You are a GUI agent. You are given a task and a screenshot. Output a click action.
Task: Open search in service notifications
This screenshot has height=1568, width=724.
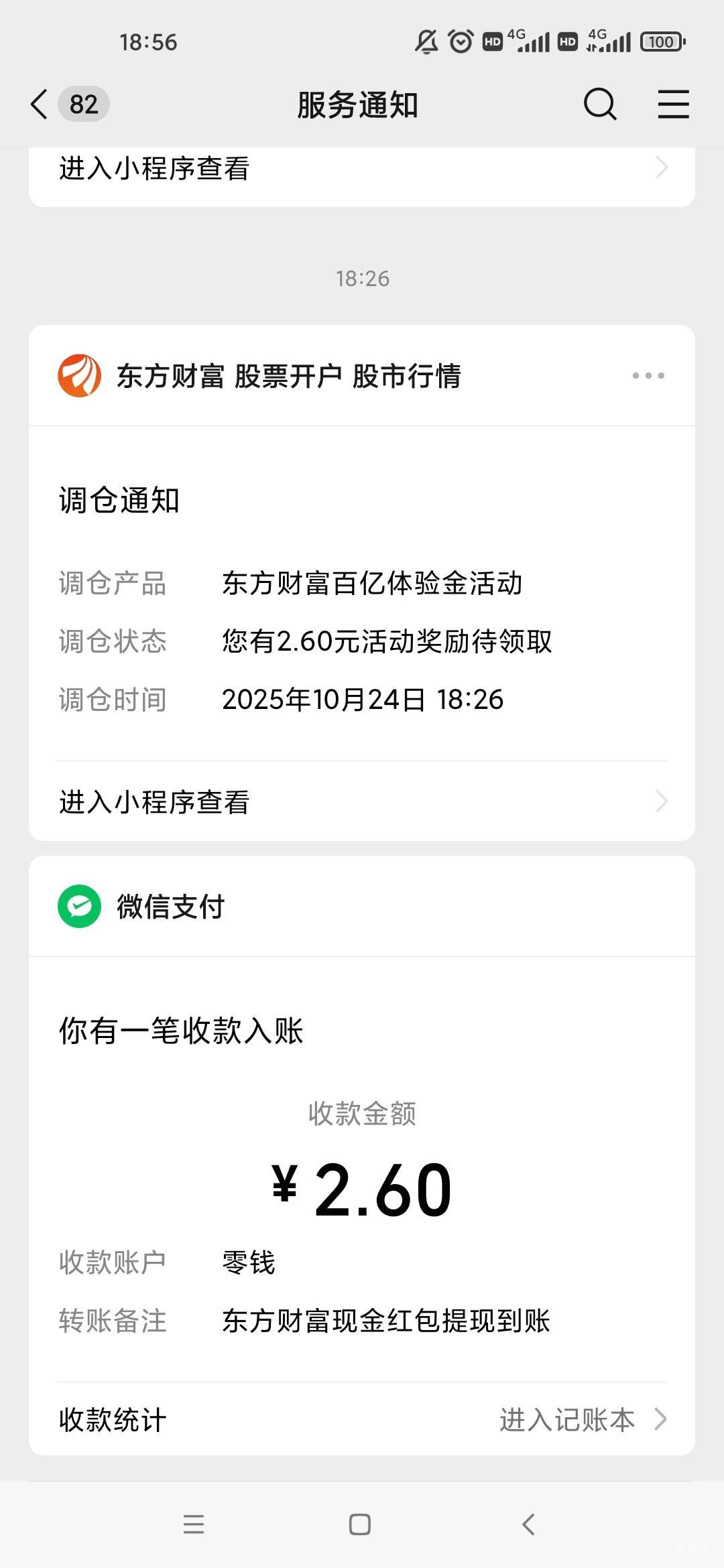pos(600,105)
